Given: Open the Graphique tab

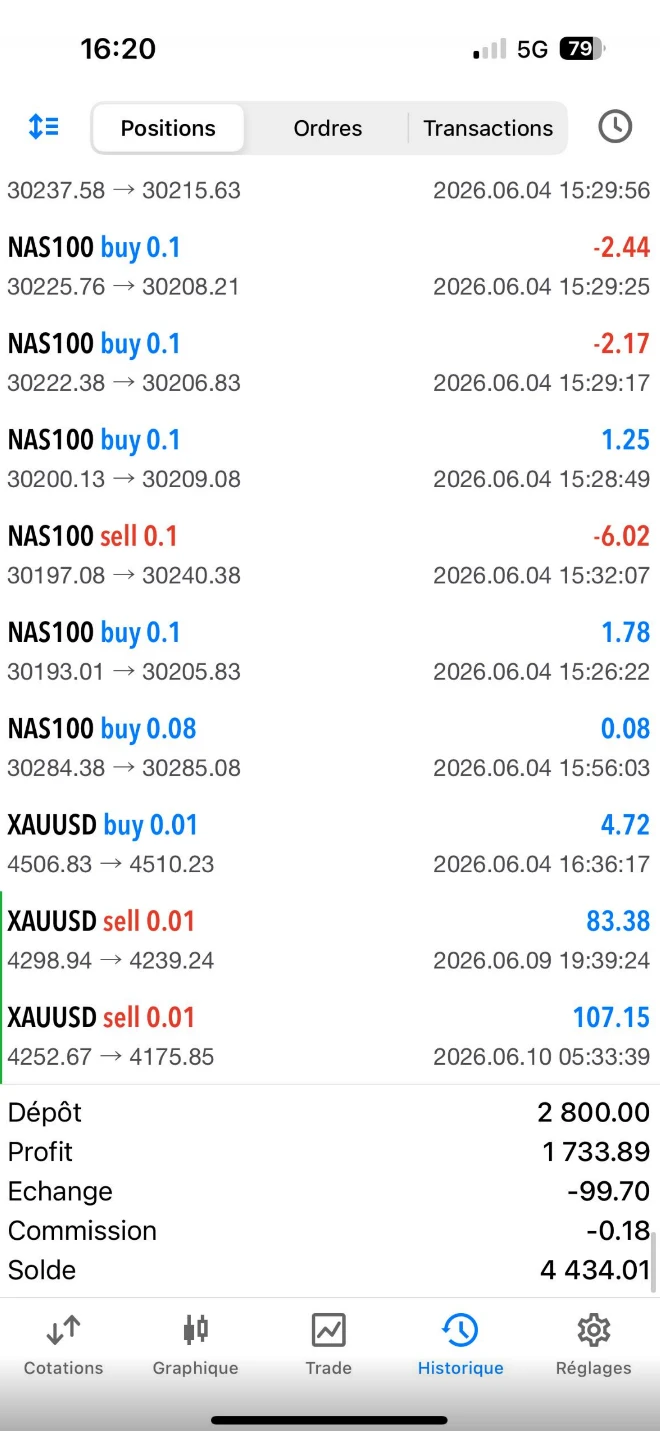Looking at the screenshot, I should point(196,1345).
